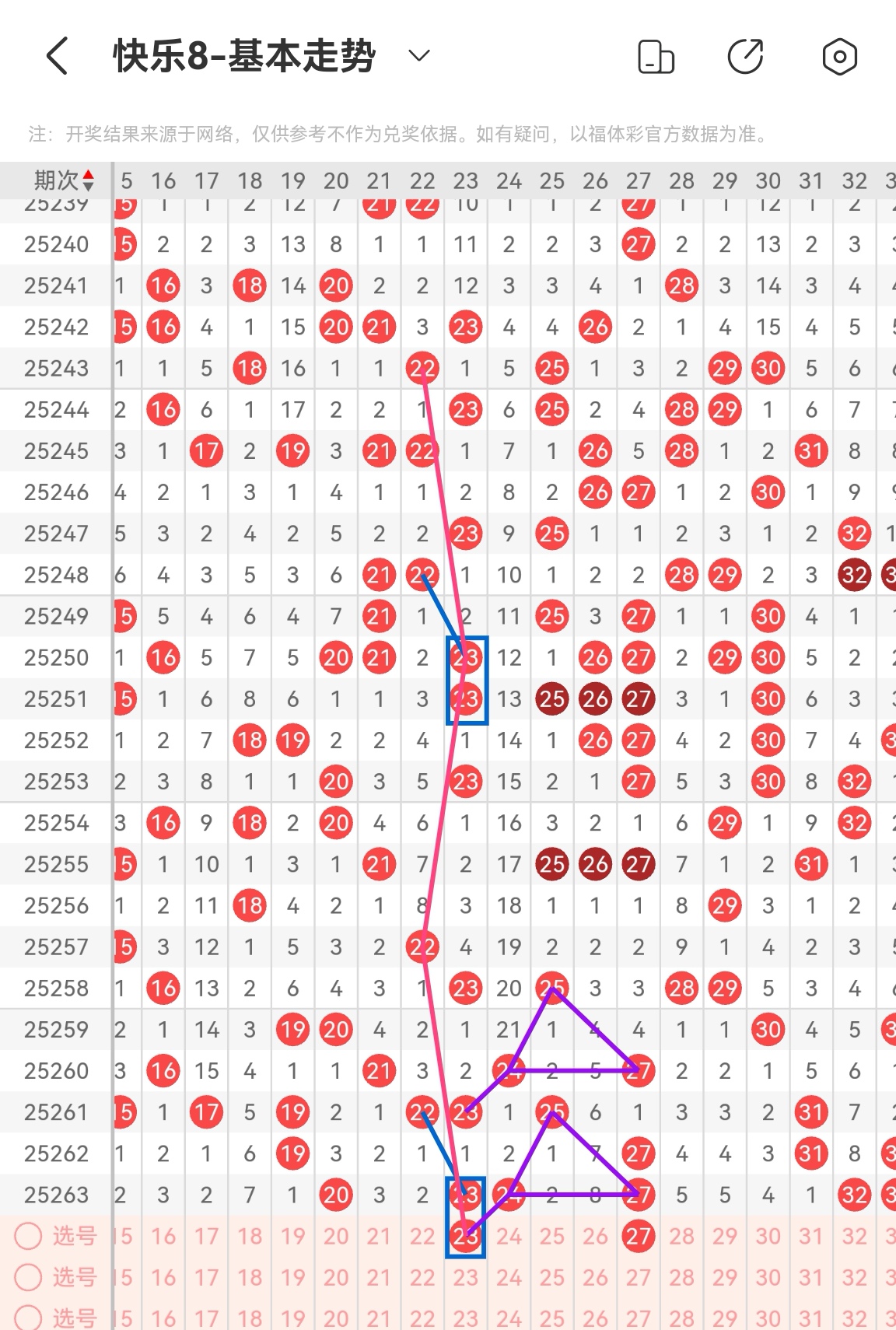Pick number 20 in the top 选号 row

coord(336,1236)
